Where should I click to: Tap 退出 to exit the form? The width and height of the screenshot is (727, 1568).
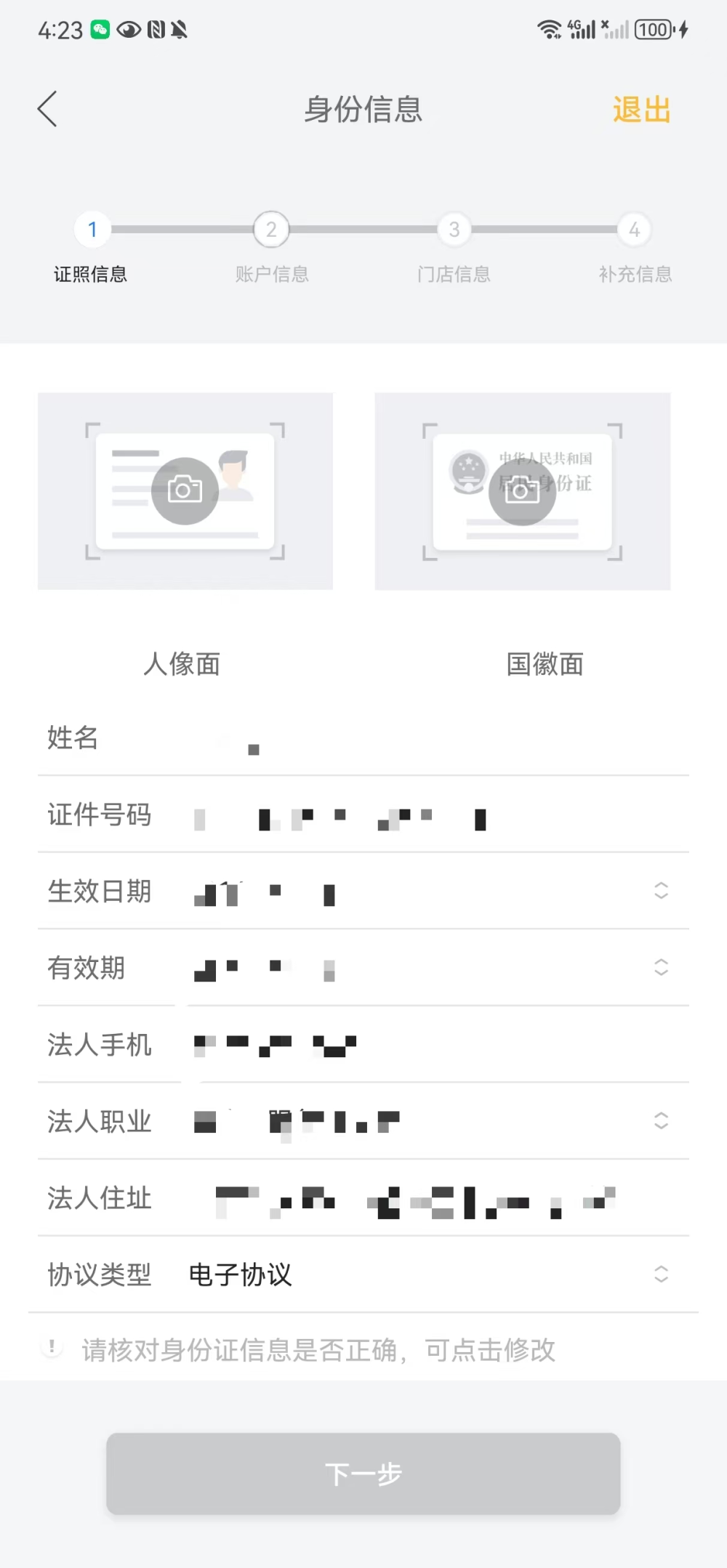640,110
